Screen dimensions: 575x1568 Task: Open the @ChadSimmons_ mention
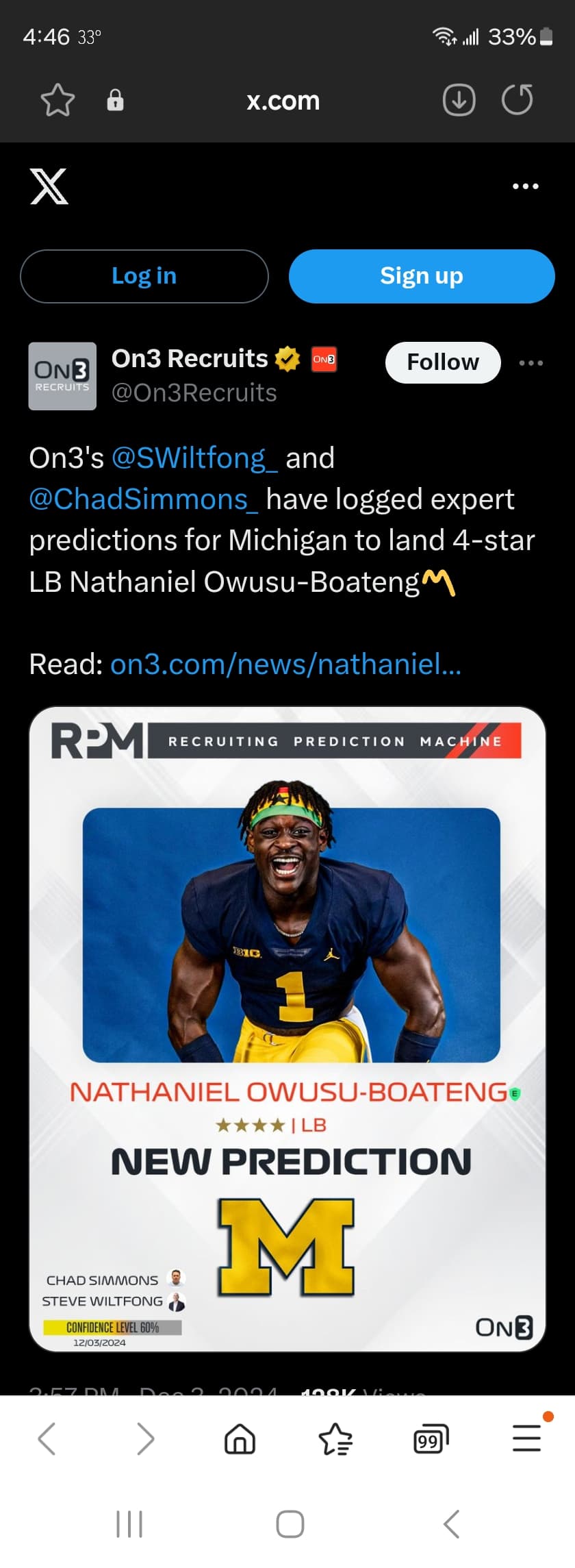[x=144, y=499]
